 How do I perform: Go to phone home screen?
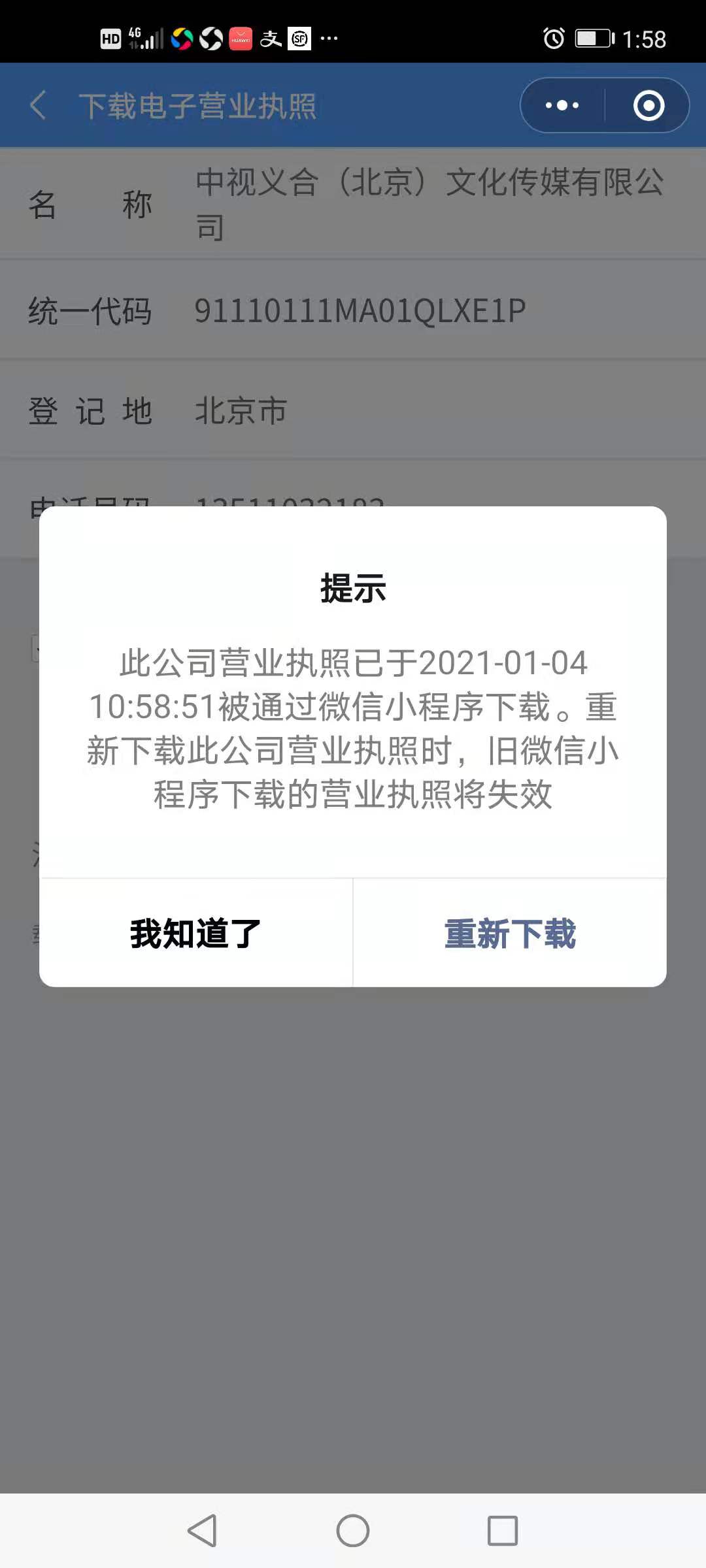tap(353, 1530)
